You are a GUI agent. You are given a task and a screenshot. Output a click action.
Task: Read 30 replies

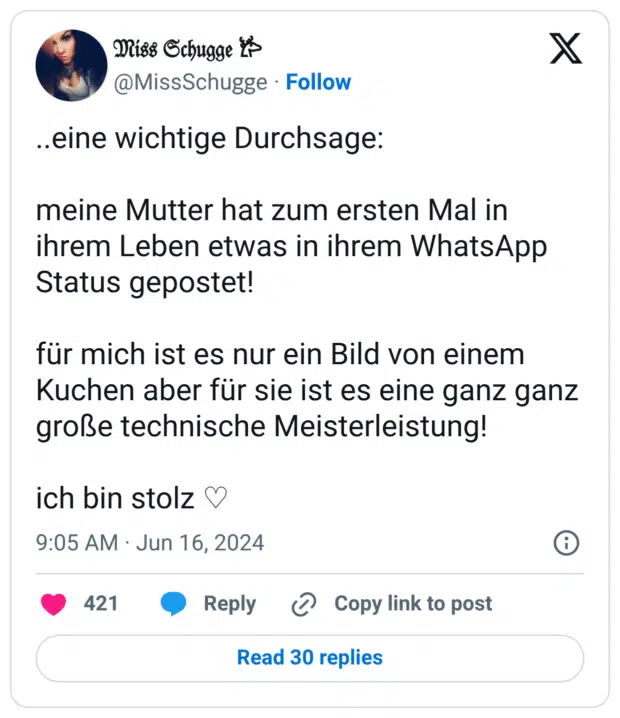point(309,657)
